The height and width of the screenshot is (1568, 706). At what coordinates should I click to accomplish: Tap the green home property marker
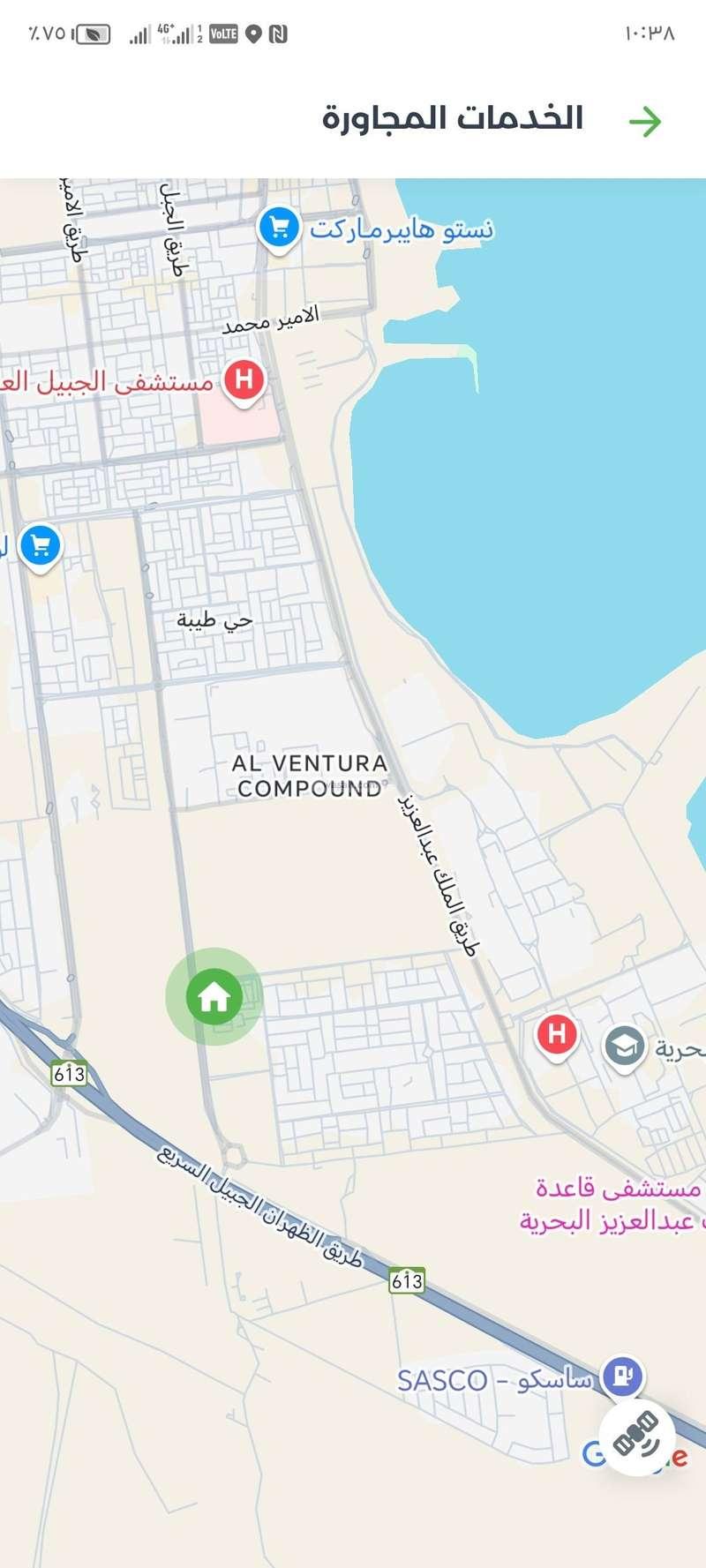click(214, 996)
